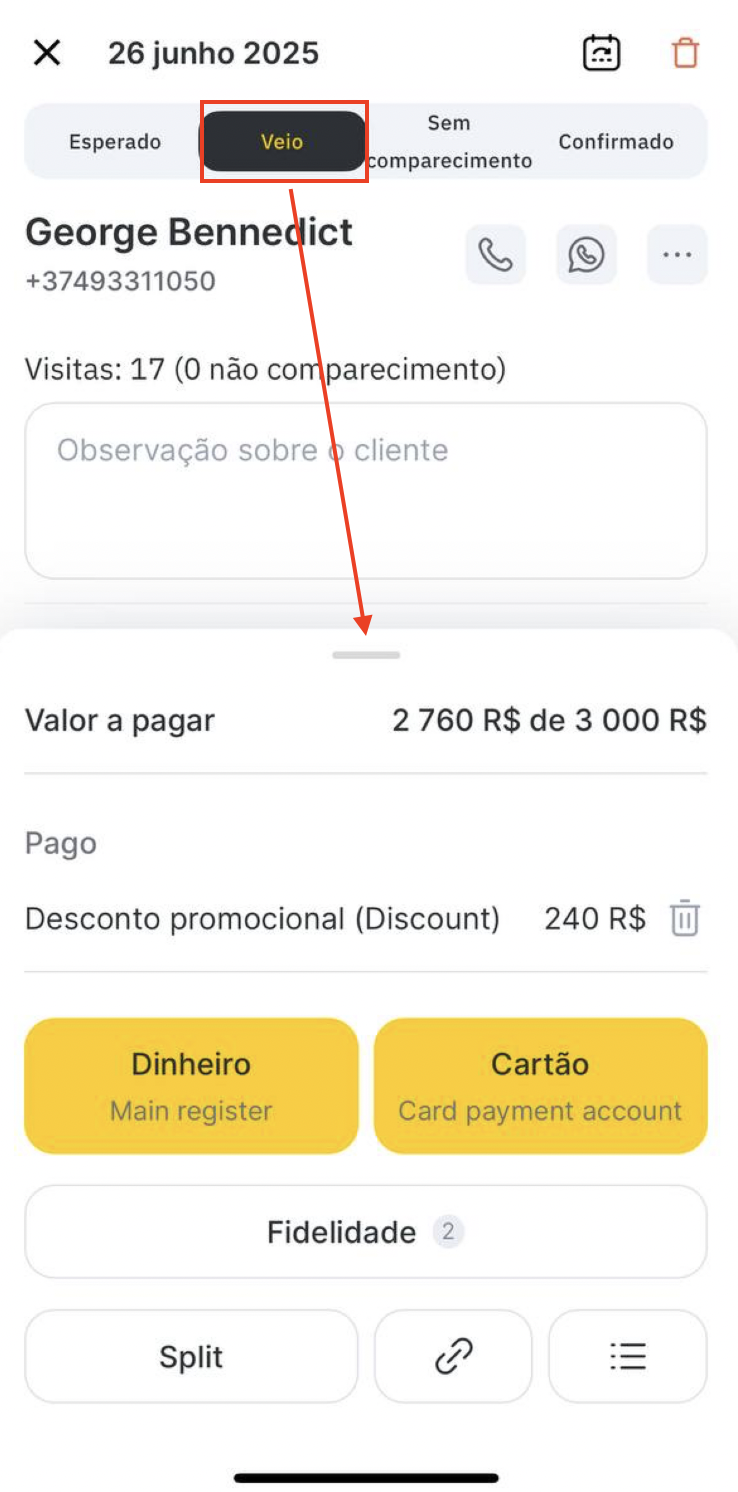Open the reschedule calendar icon

(601, 53)
